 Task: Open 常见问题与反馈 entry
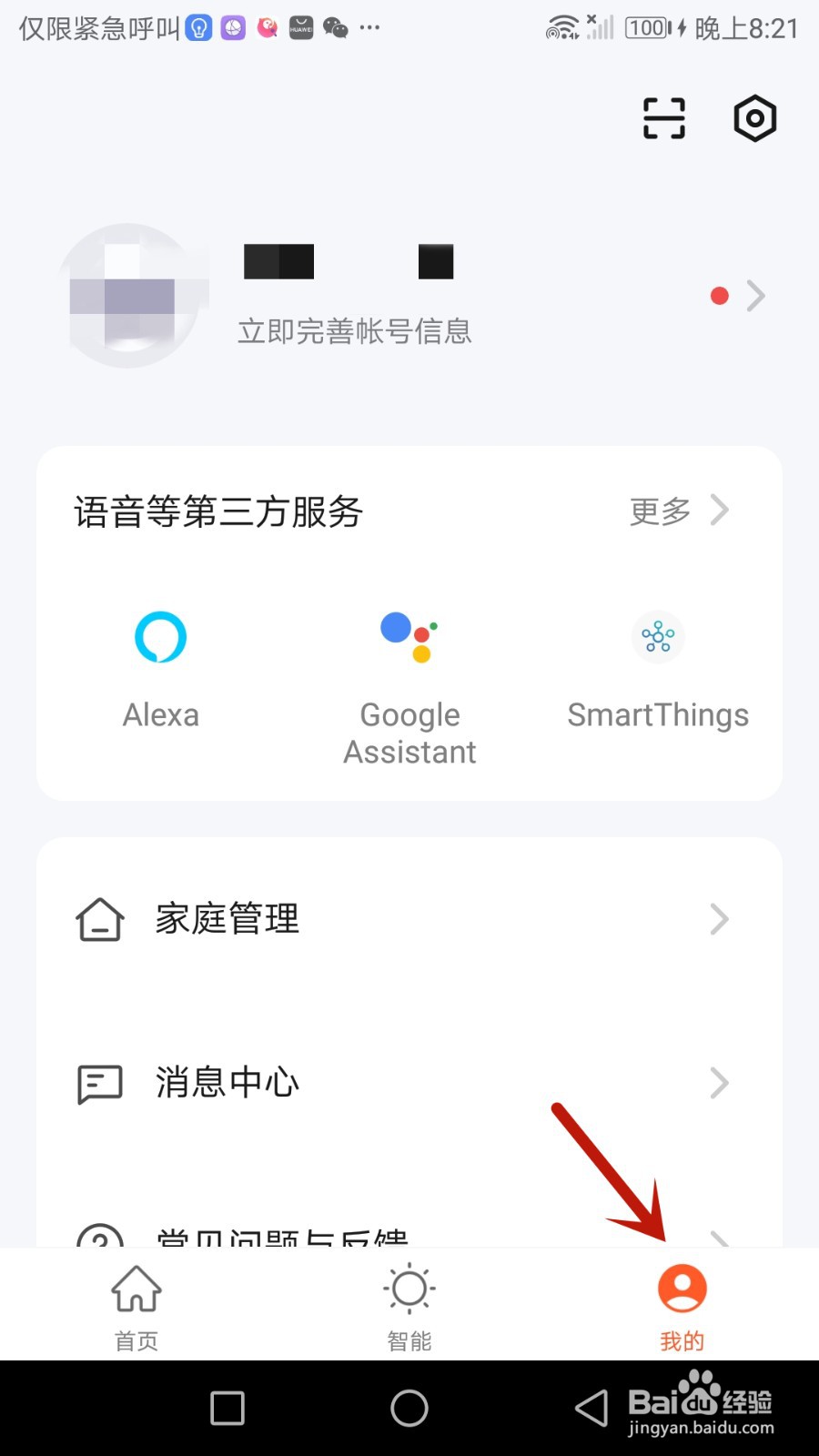tap(273, 1238)
